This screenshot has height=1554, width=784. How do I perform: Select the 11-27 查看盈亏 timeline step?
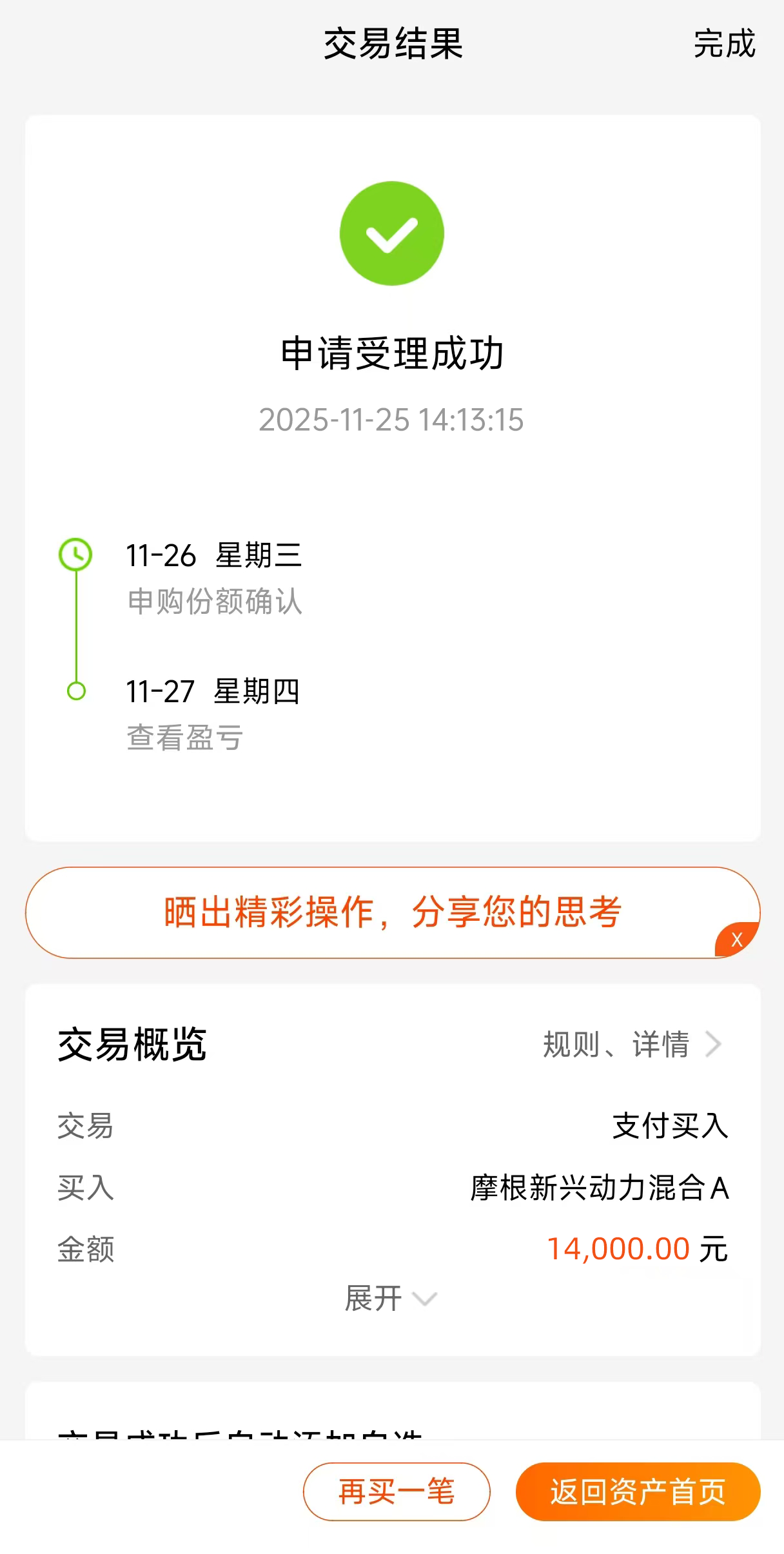tap(213, 713)
